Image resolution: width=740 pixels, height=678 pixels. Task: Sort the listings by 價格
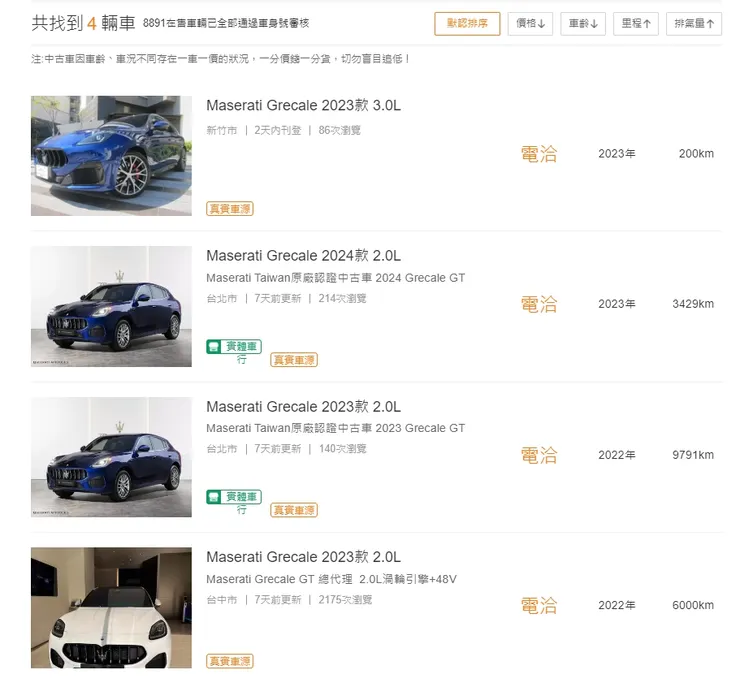531,23
